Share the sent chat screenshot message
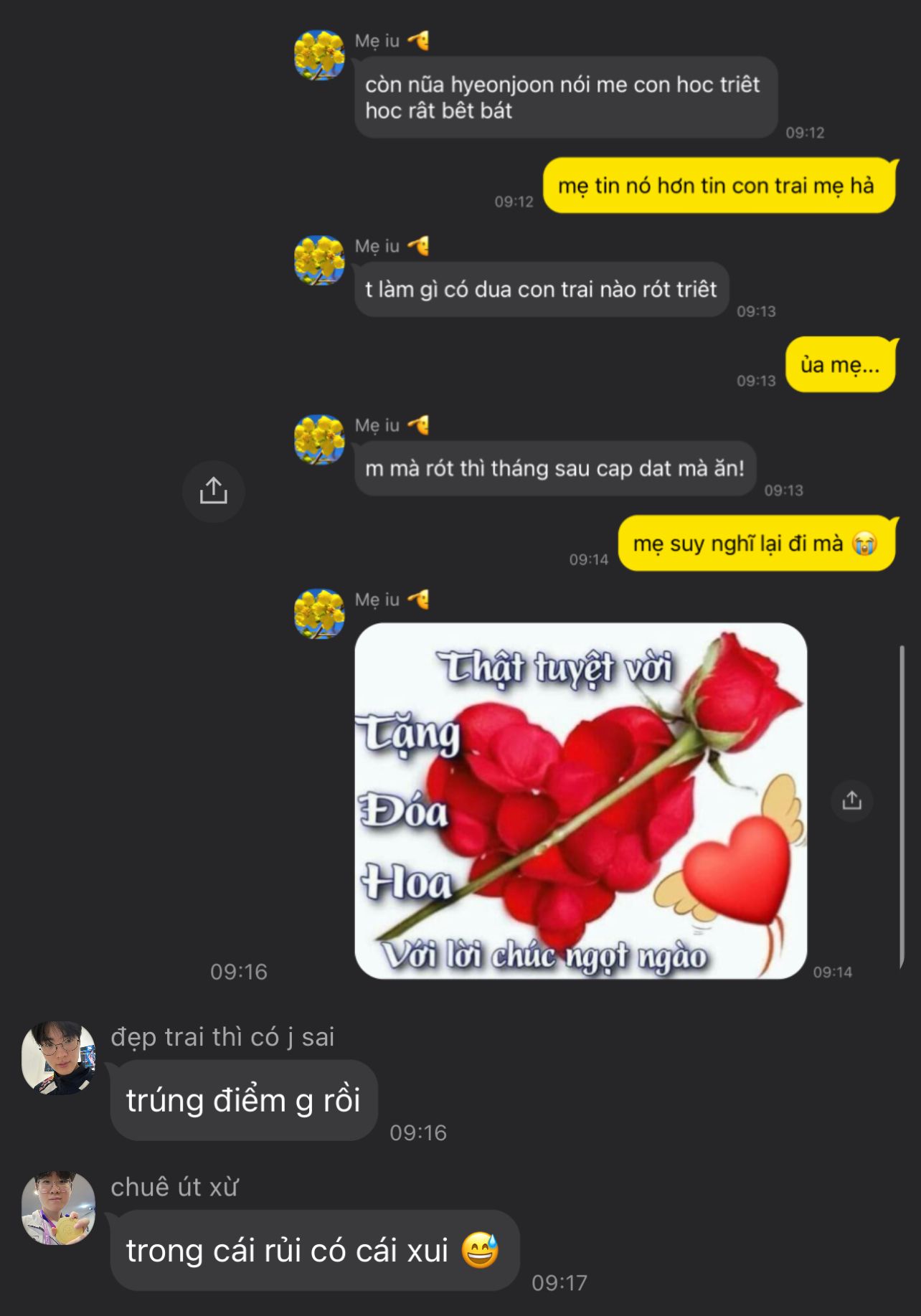Screen dimensions: 921x1316 pos(213,491)
